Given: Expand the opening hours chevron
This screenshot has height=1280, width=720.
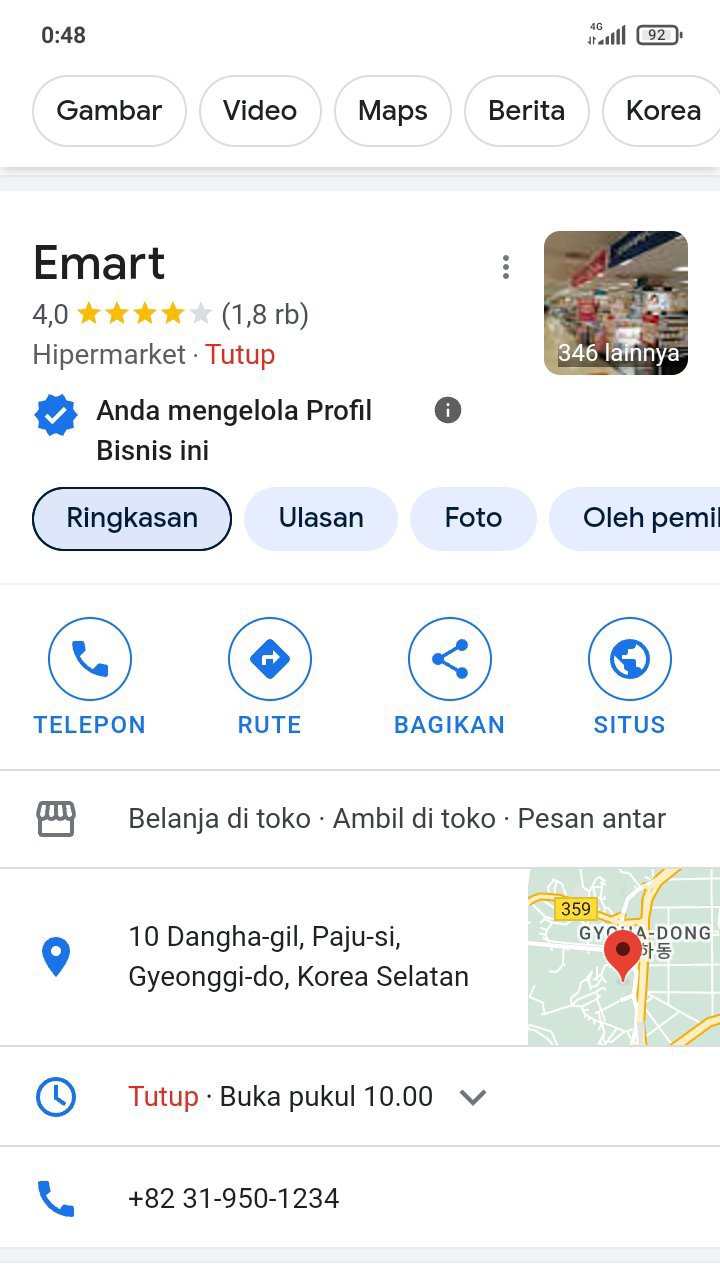Looking at the screenshot, I should click(x=473, y=1097).
